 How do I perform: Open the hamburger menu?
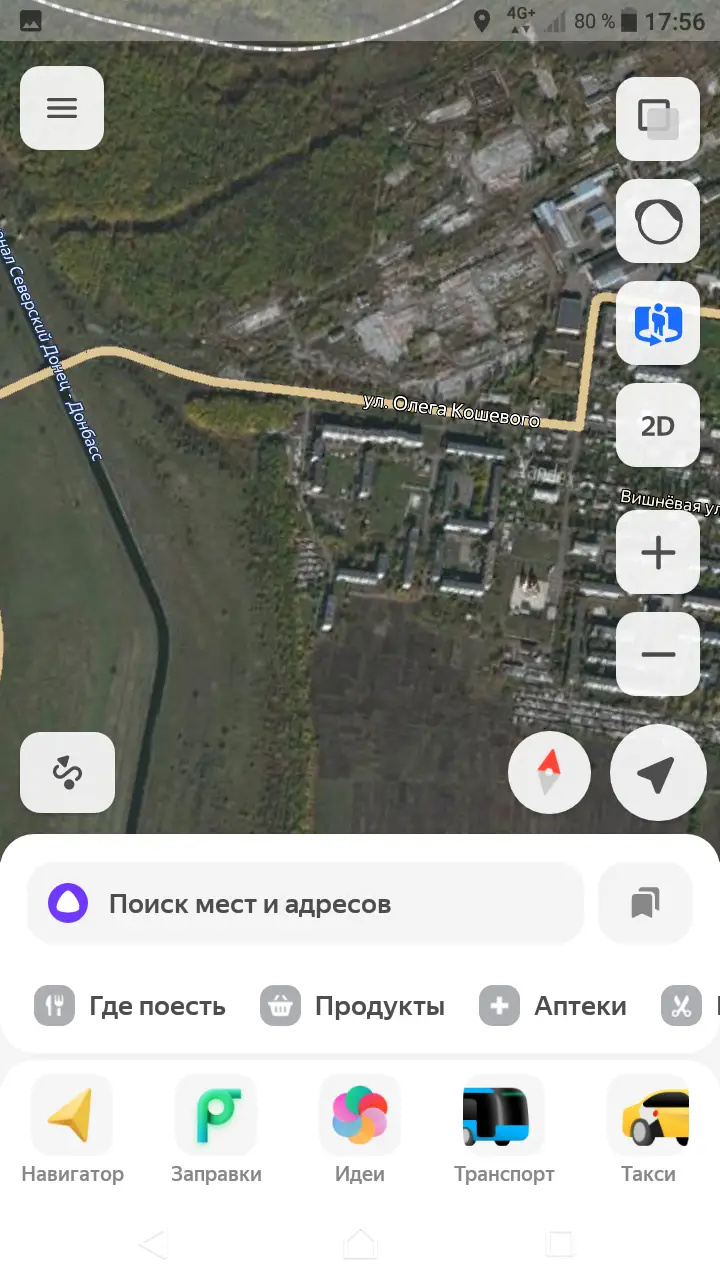(x=62, y=108)
